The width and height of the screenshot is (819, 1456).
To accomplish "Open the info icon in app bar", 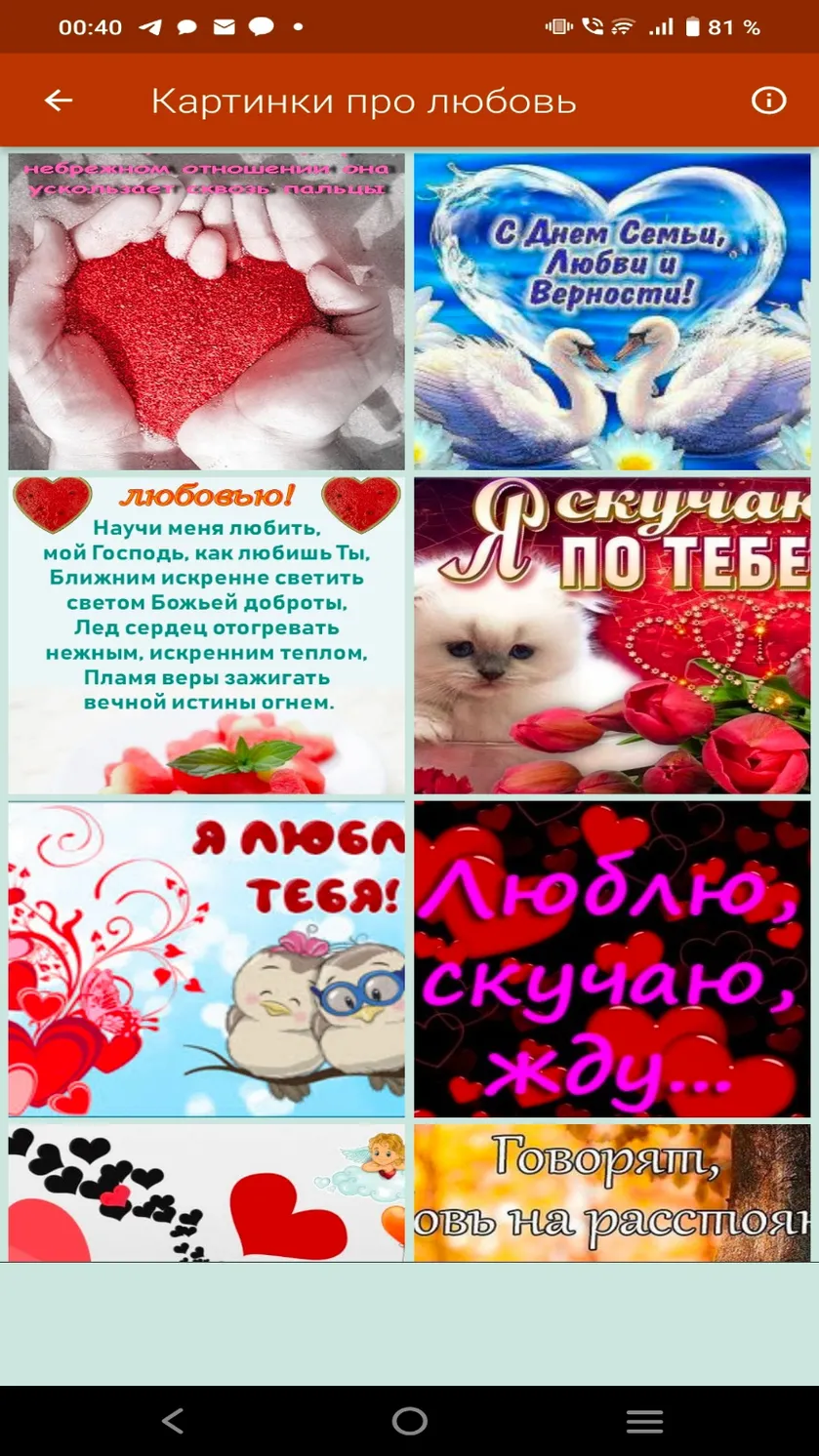I will [x=768, y=101].
